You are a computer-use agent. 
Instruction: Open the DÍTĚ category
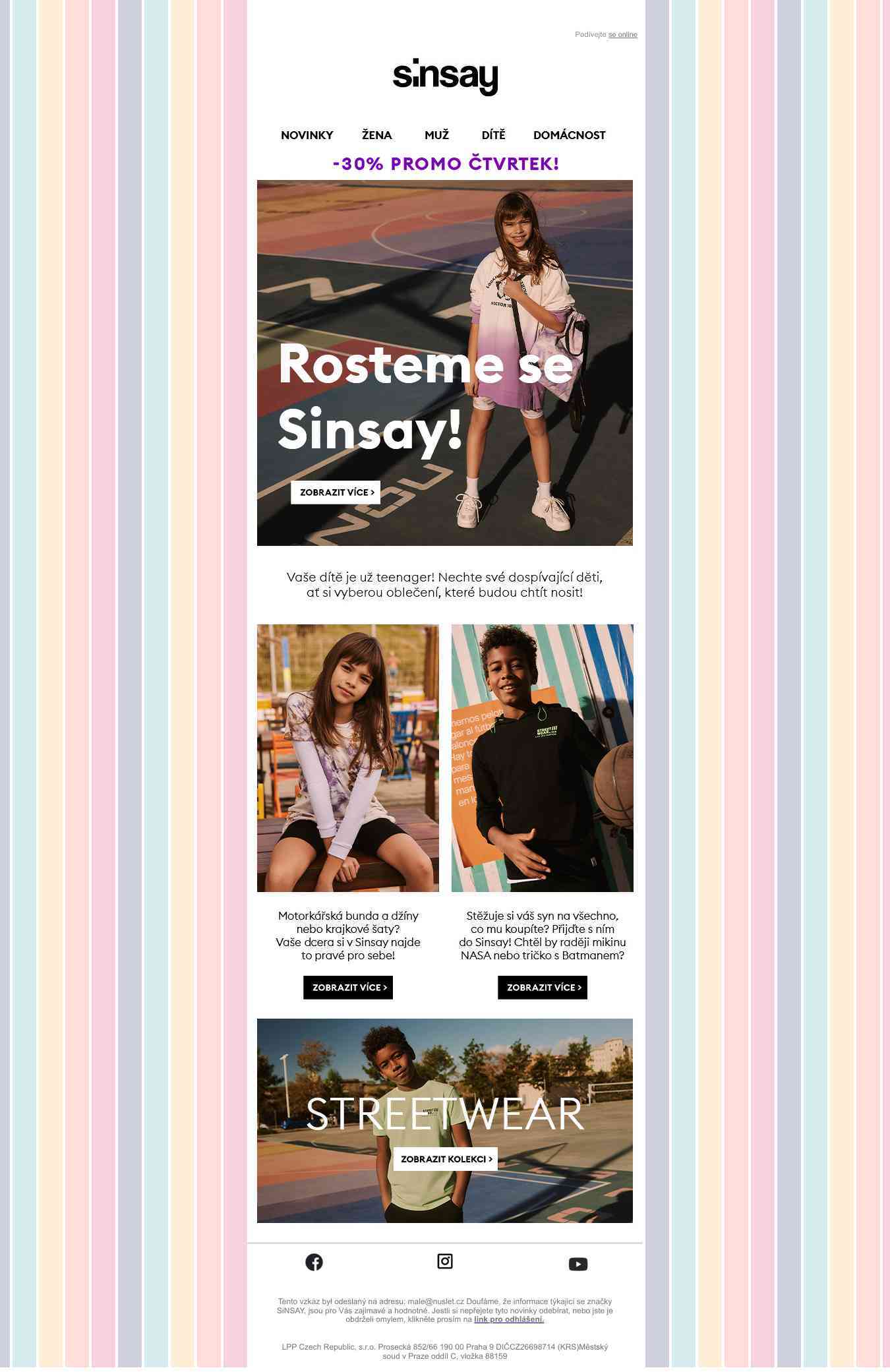(493, 135)
